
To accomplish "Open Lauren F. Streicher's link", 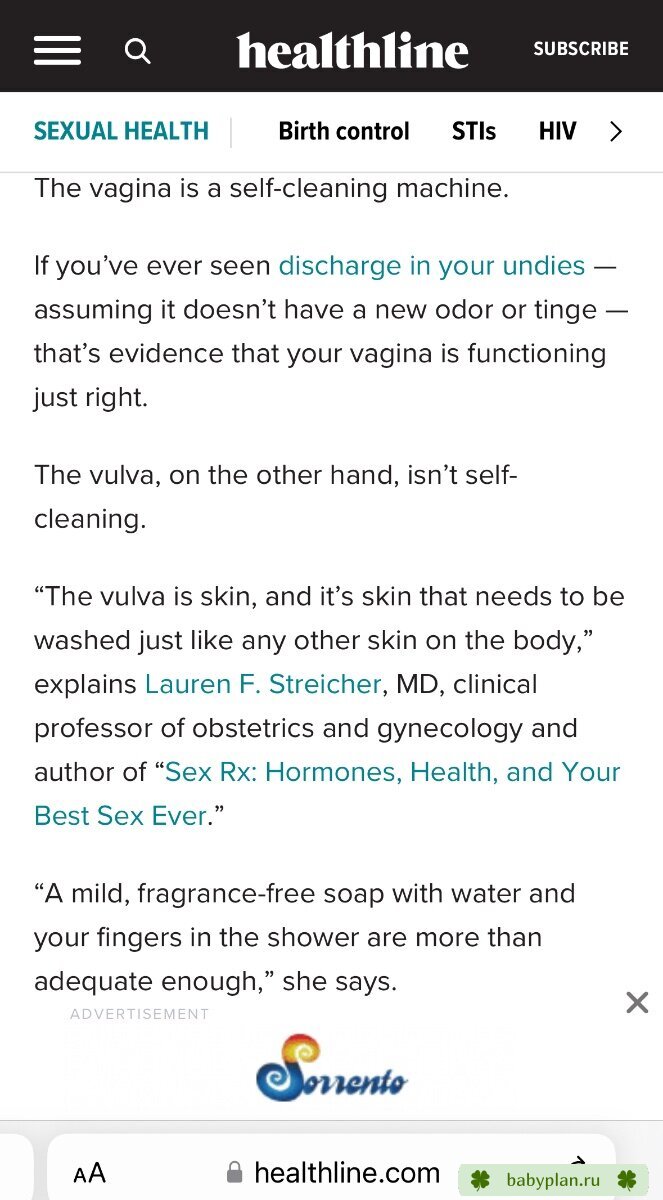I will pos(263,684).
